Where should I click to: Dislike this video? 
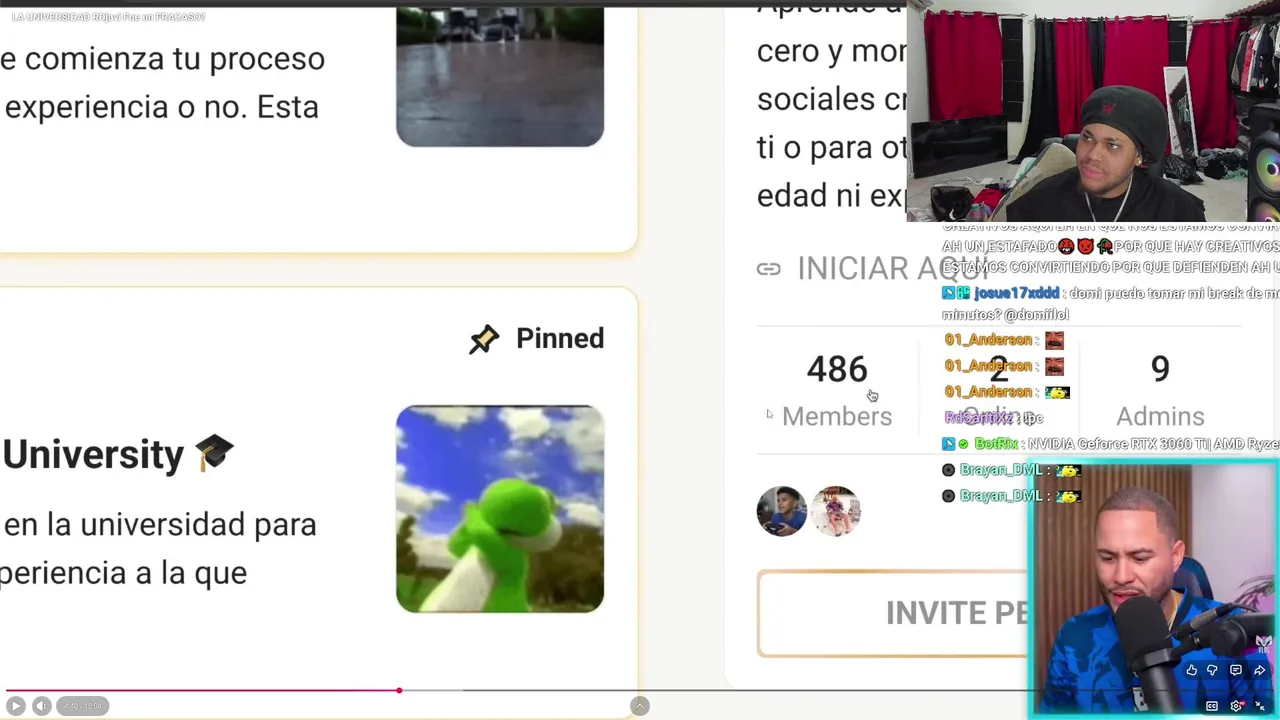pyautogui.click(x=1212, y=670)
